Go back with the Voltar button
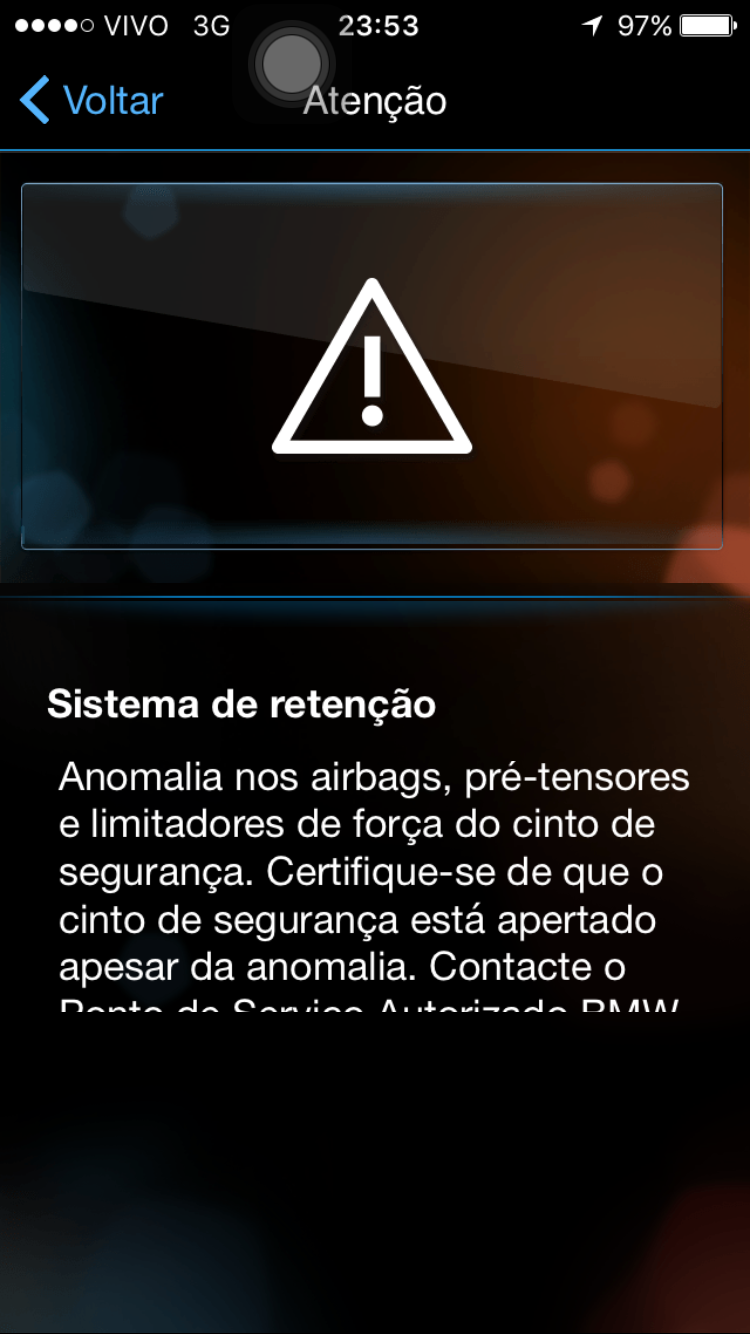Viewport: 750px width, 1334px height. click(91, 101)
